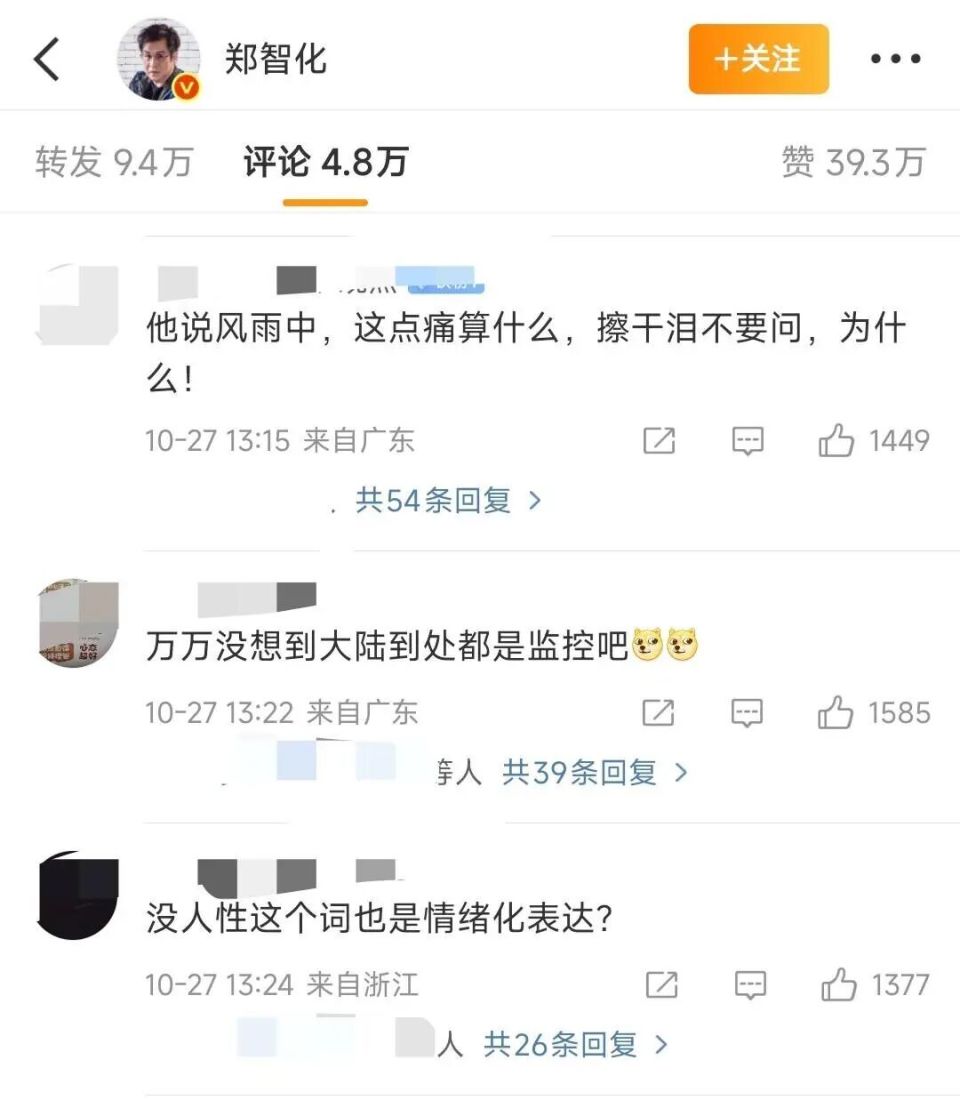The width and height of the screenshot is (960, 1100).
Task: Click the share icon on the first comment
Action: tap(658, 440)
